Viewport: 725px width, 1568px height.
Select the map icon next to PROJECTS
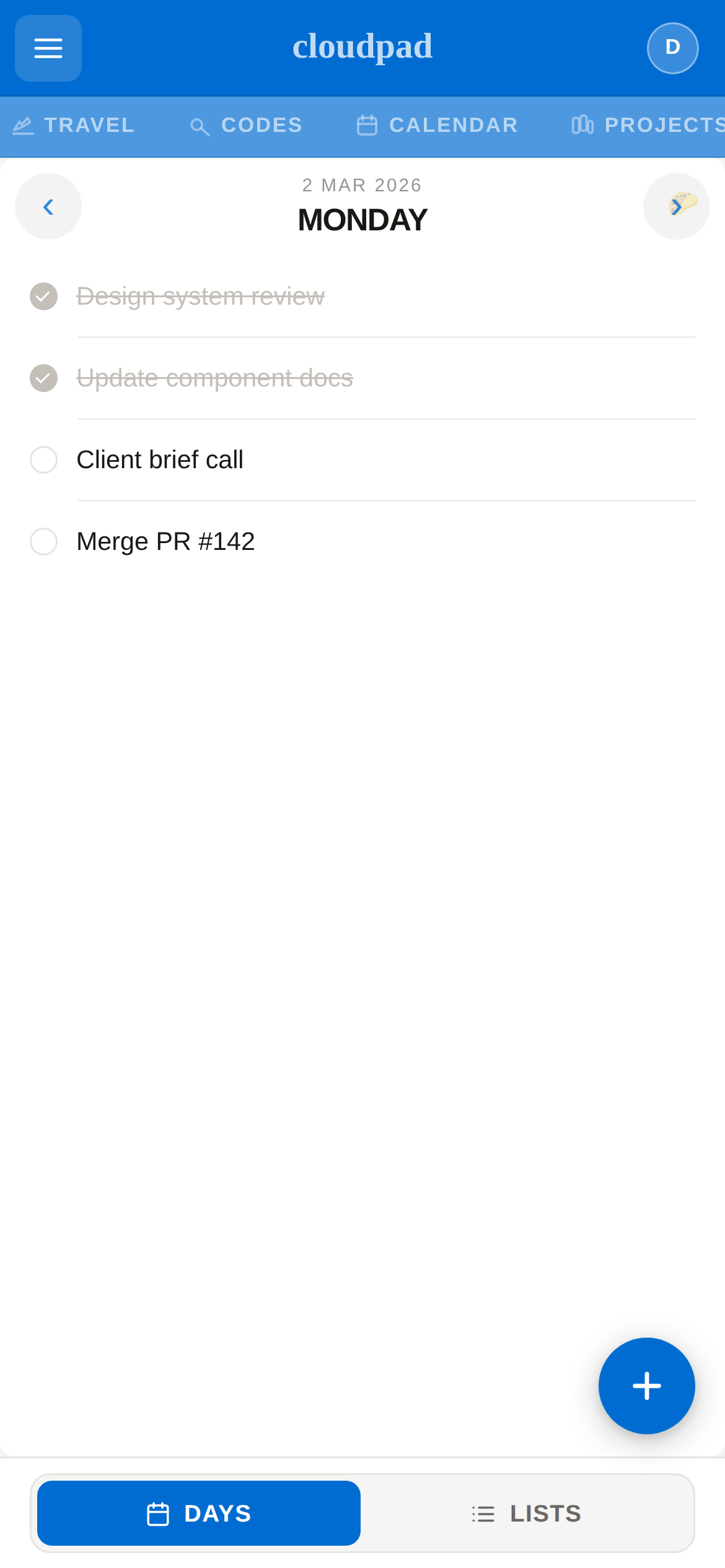(x=582, y=125)
